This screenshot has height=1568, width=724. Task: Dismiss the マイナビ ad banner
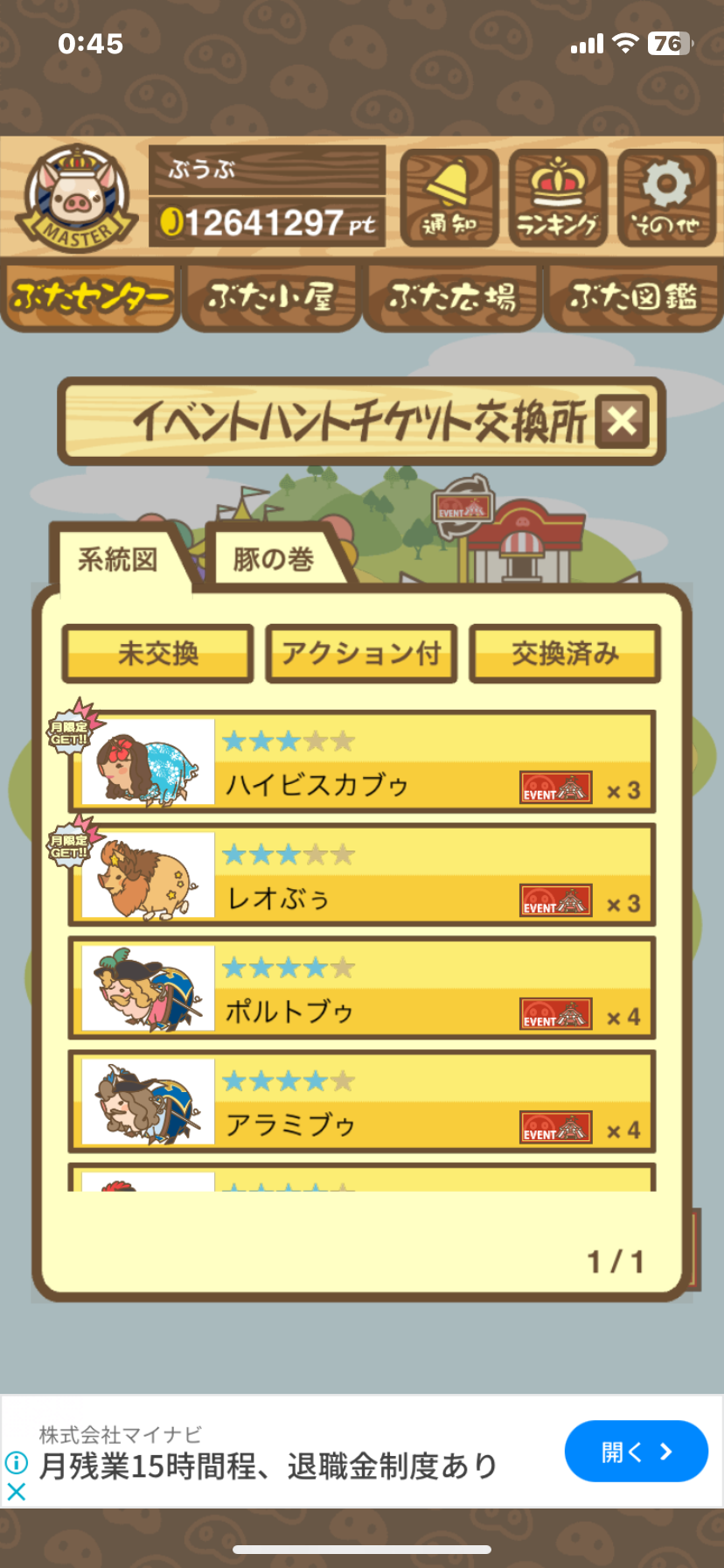click(x=16, y=1492)
